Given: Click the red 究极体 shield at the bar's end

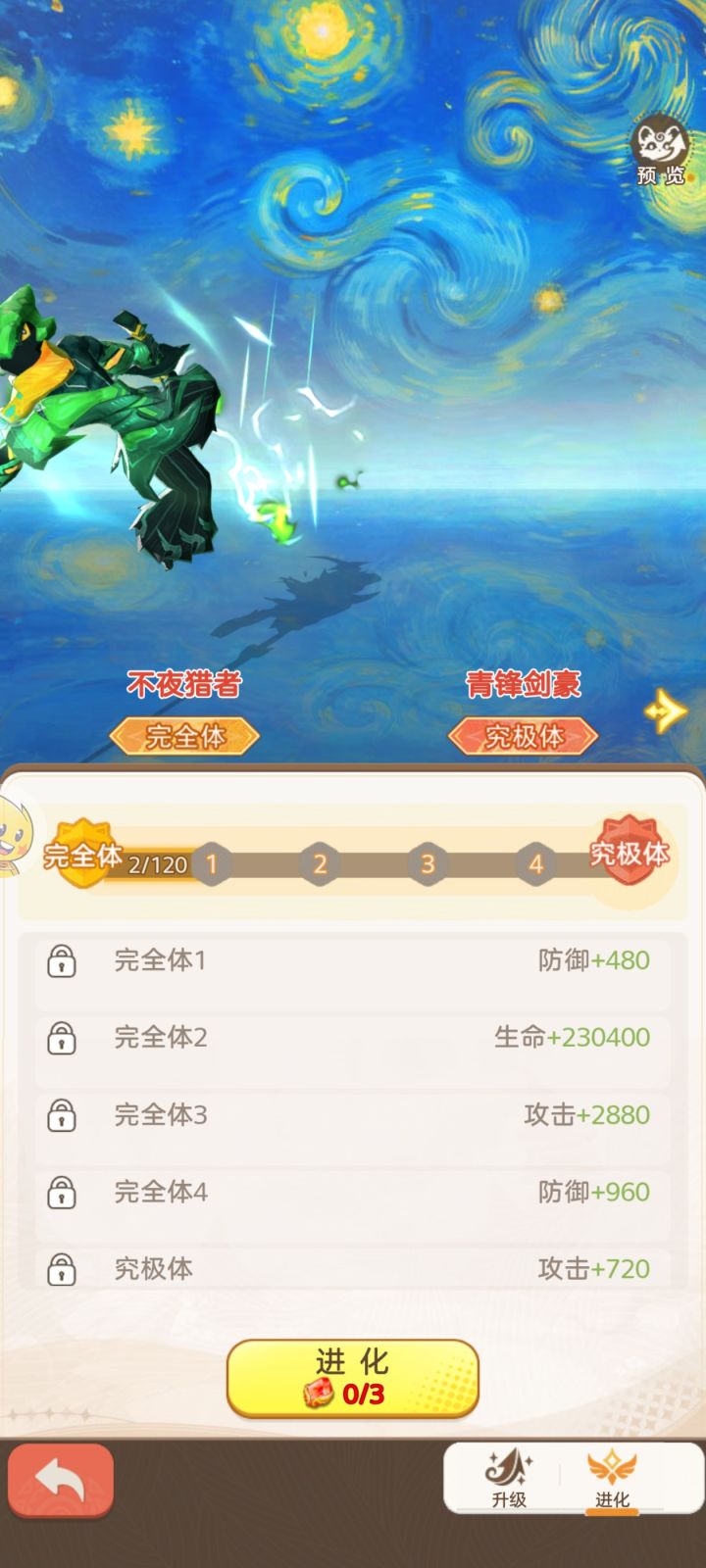Looking at the screenshot, I should tap(629, 855).
